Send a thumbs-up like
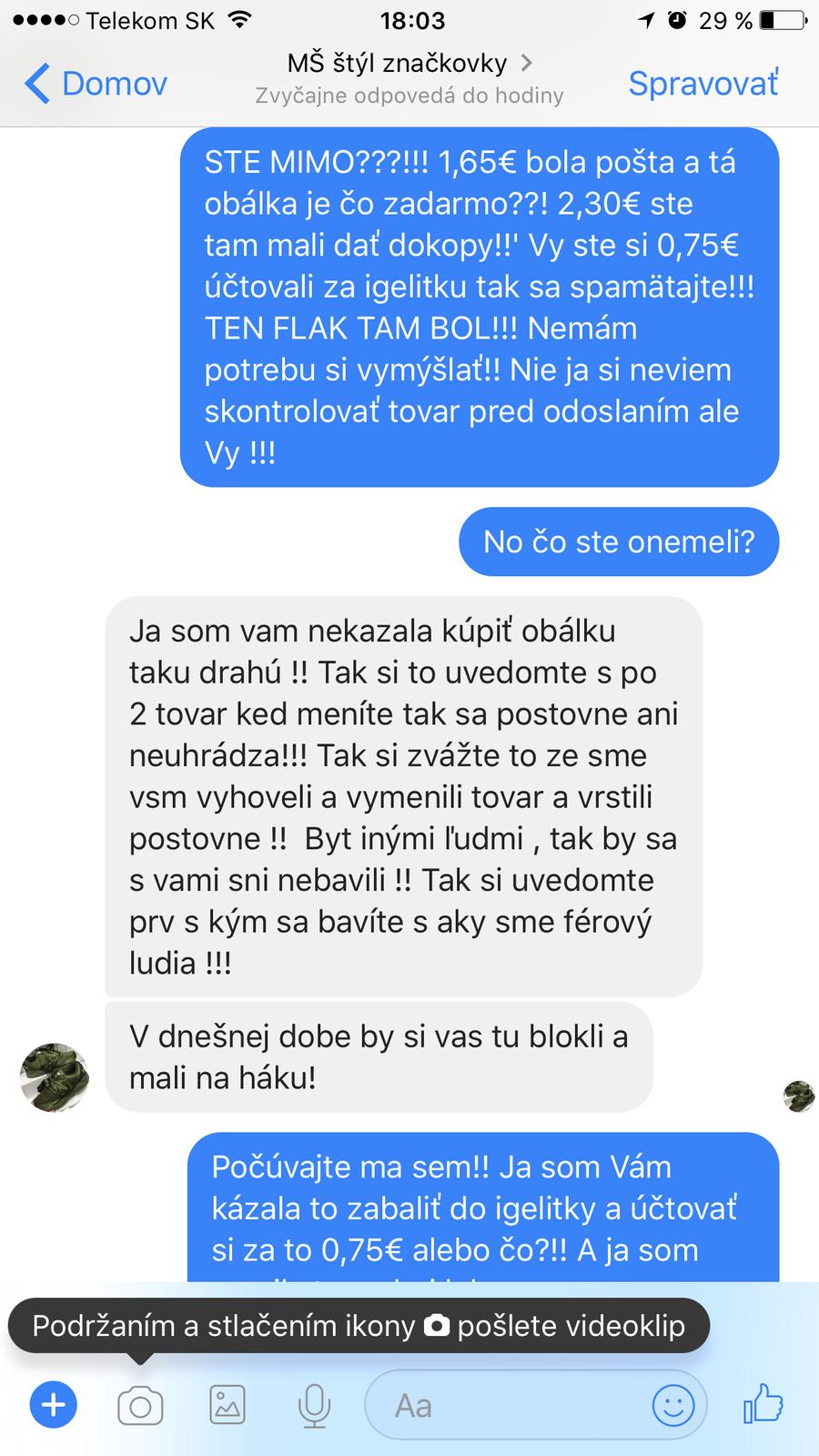The image size is (819, 1456). 763,1404
